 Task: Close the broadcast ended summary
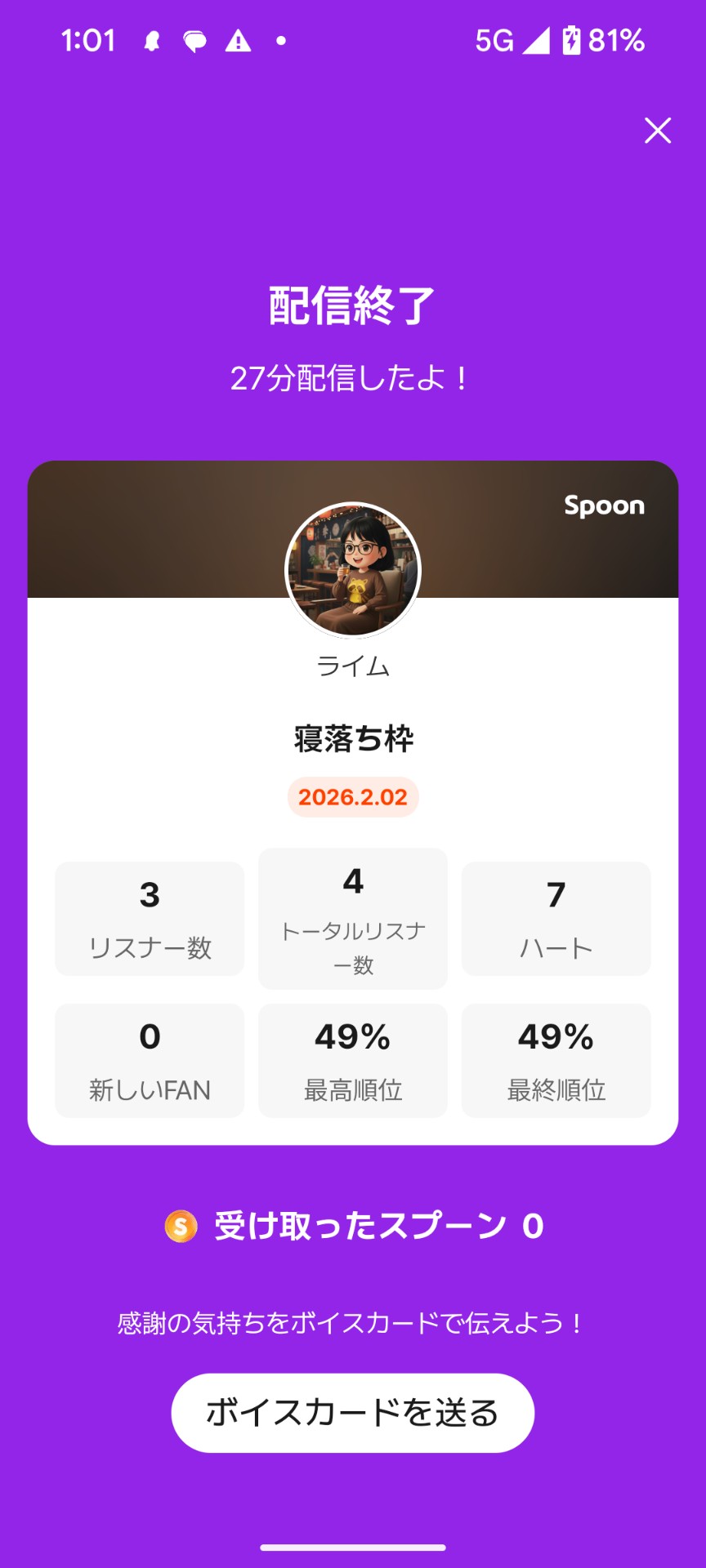pyautogui.click(x=658, y=131)
